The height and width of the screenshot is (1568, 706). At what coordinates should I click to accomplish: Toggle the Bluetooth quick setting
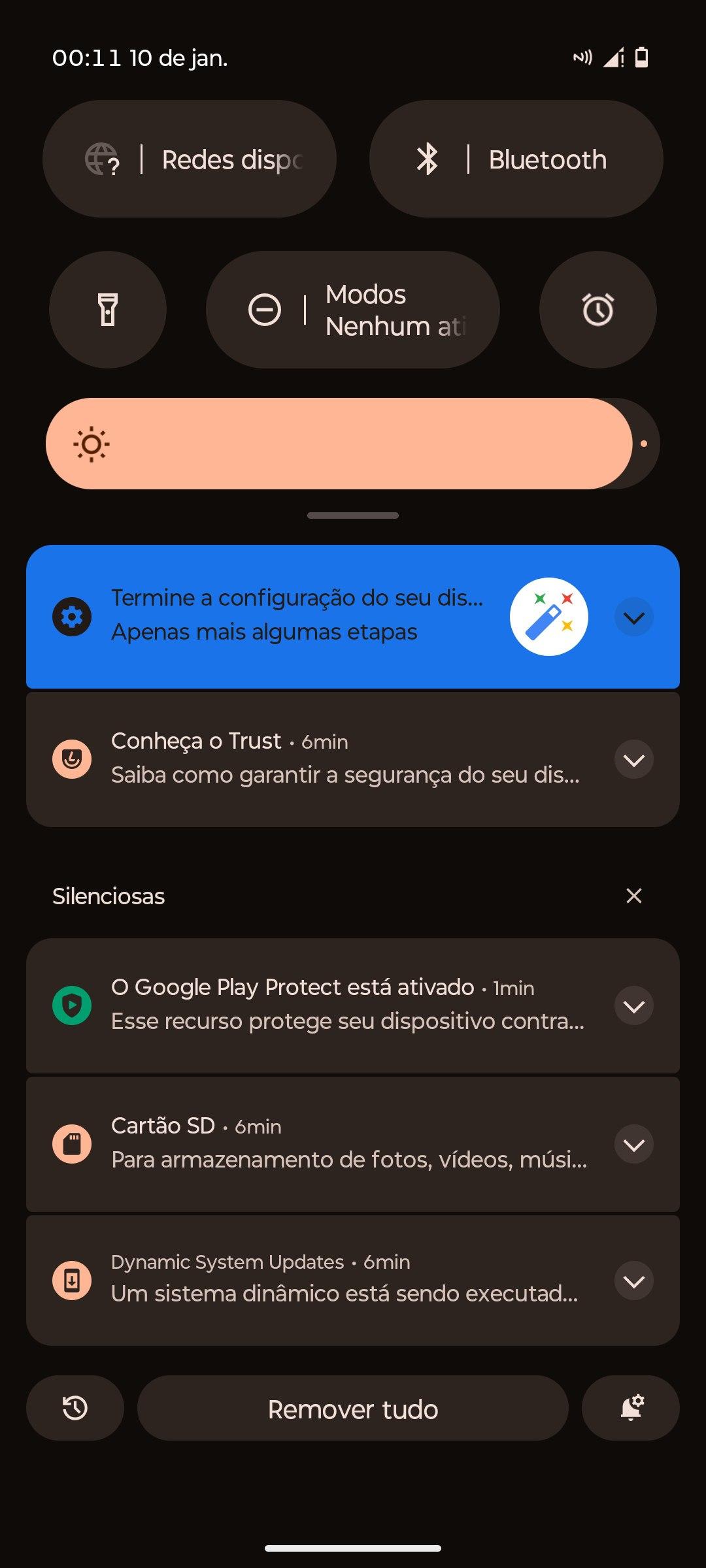pos(516,159)
